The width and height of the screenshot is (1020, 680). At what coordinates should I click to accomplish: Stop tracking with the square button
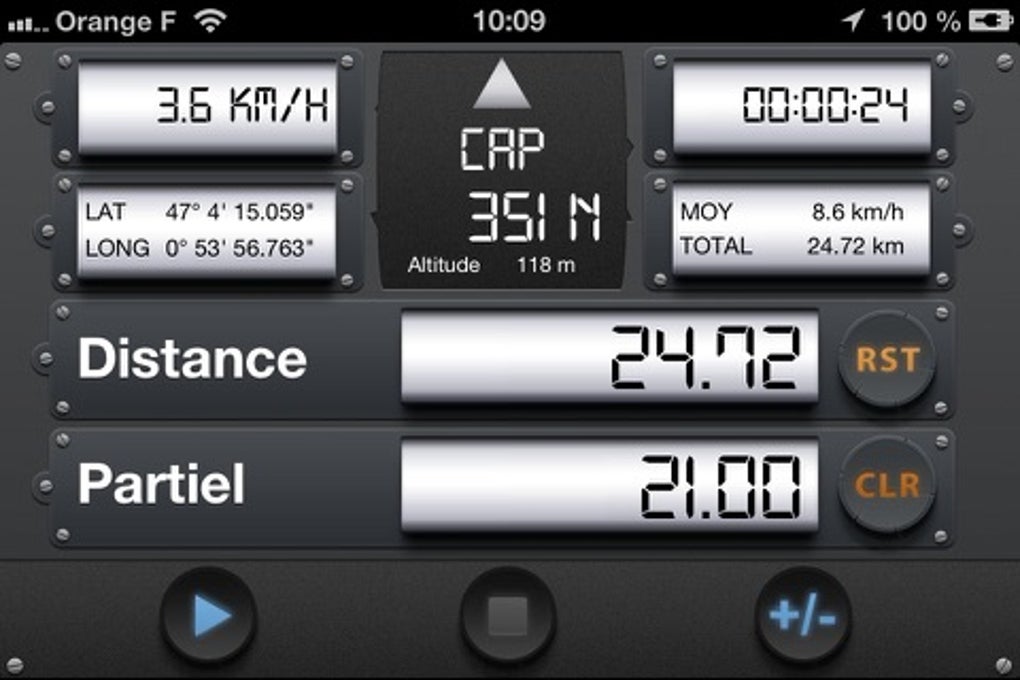pos(508,616)
